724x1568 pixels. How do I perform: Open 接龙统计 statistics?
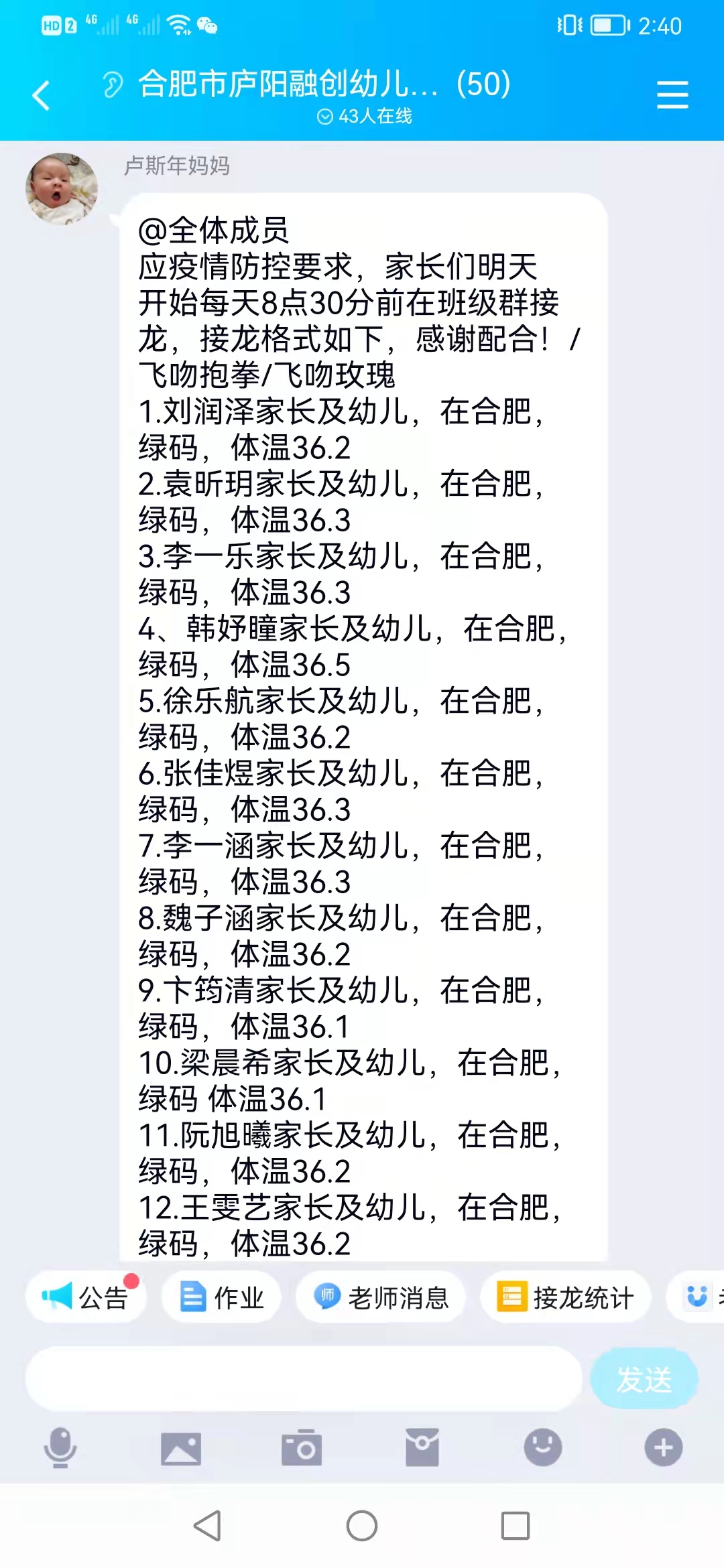(x=566, y=1297)
